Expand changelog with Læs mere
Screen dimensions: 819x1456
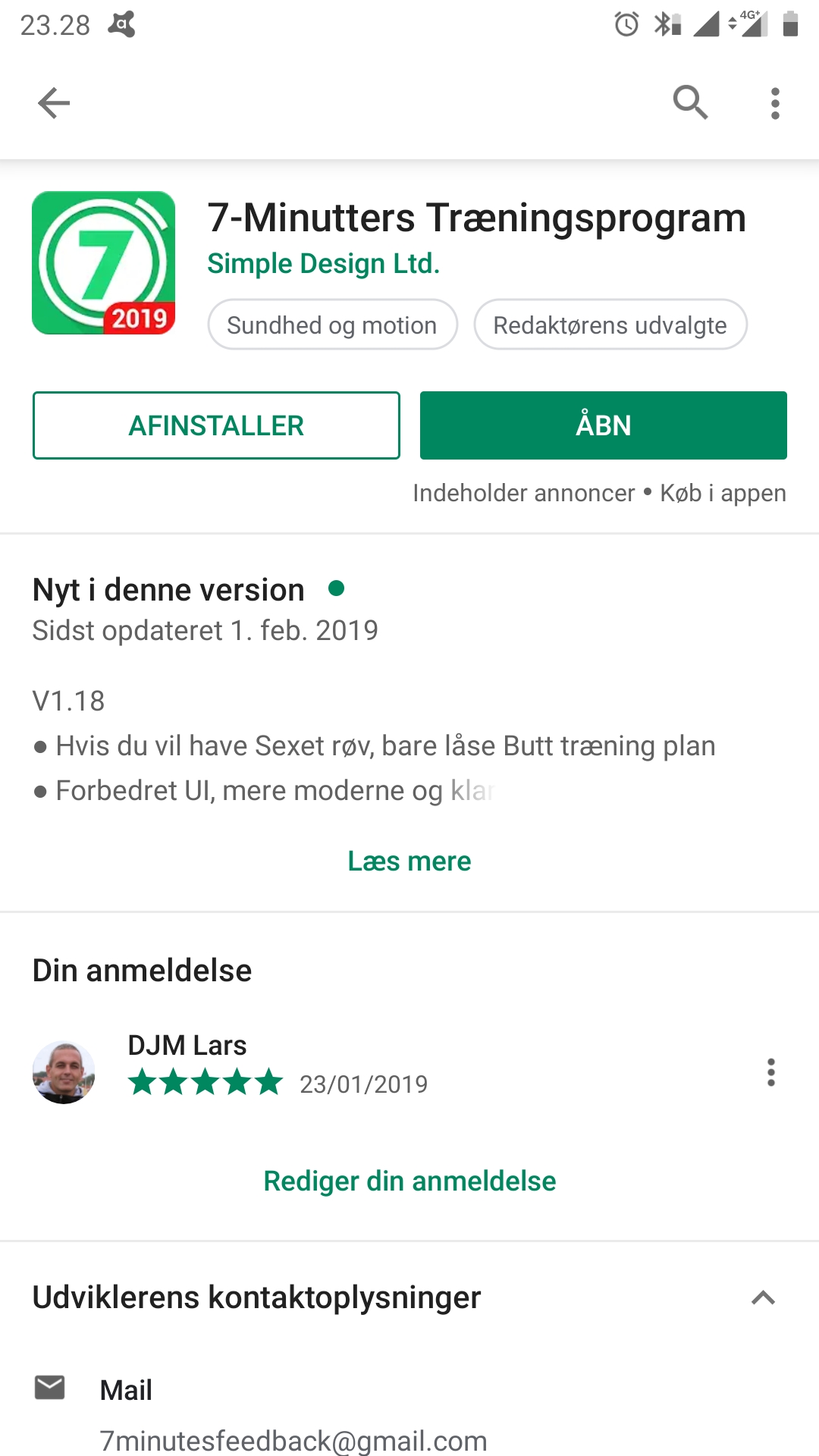tap(409, 861)
